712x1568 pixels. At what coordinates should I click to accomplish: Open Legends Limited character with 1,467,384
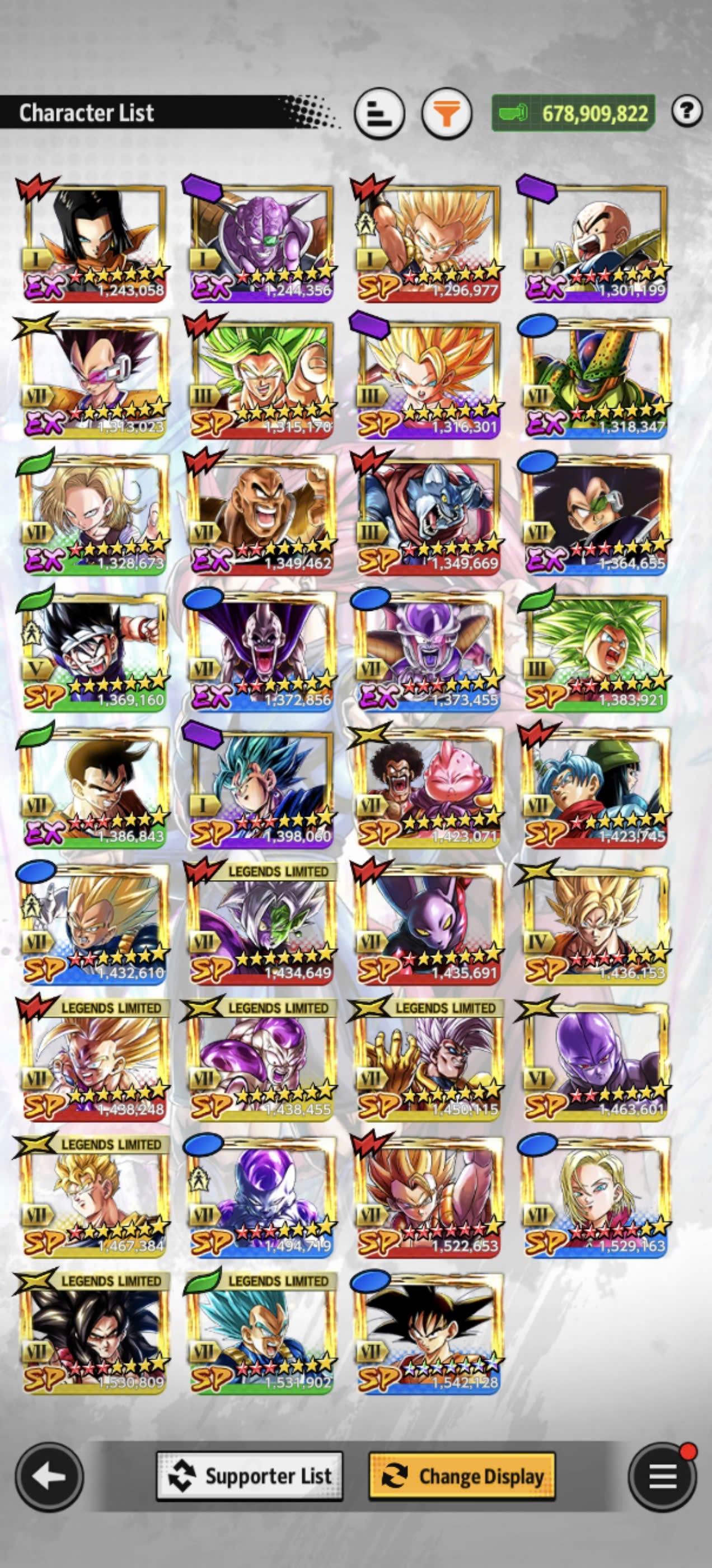click(x=95, y=1197)
